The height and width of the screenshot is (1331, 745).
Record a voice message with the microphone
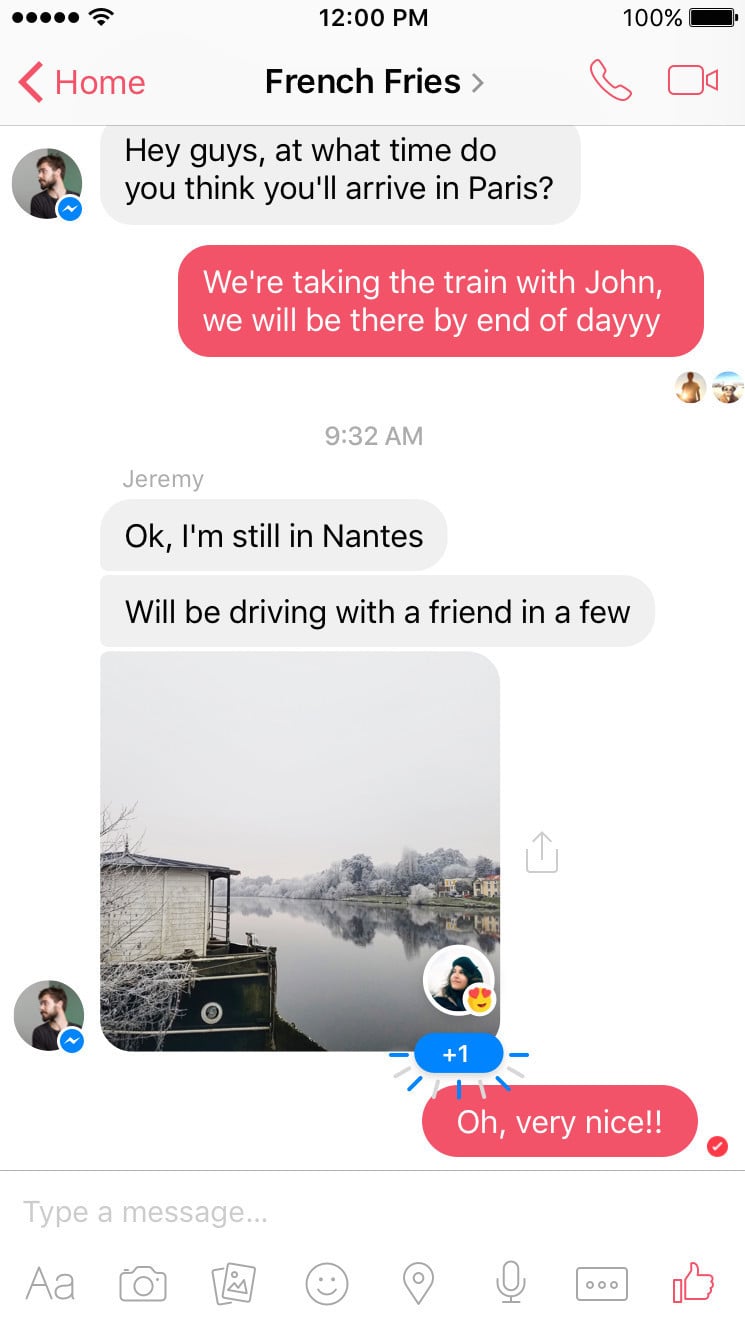tap(510, 1283)
